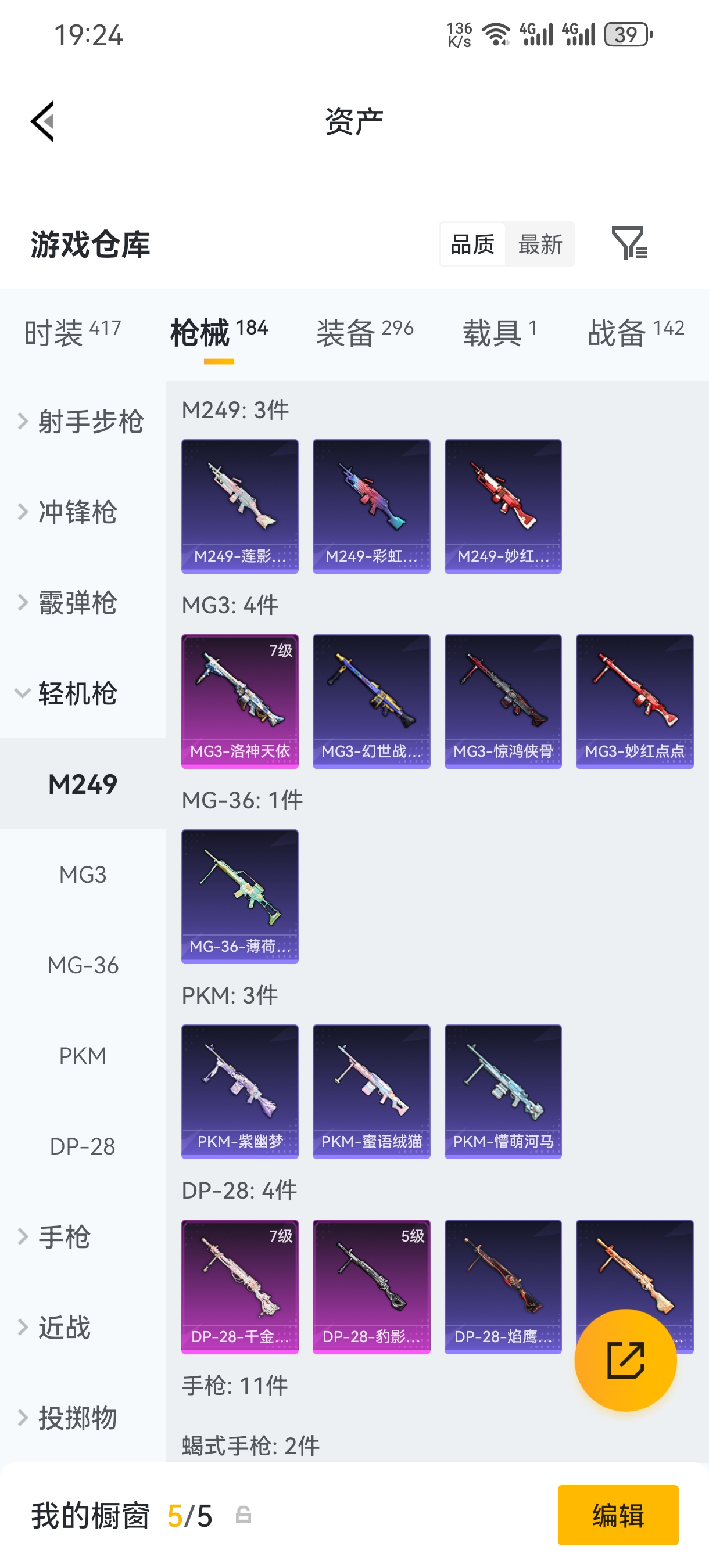Jump to PKM in the side list
The width and height of the screenshot is (709, 1568).
[83, 1055]
